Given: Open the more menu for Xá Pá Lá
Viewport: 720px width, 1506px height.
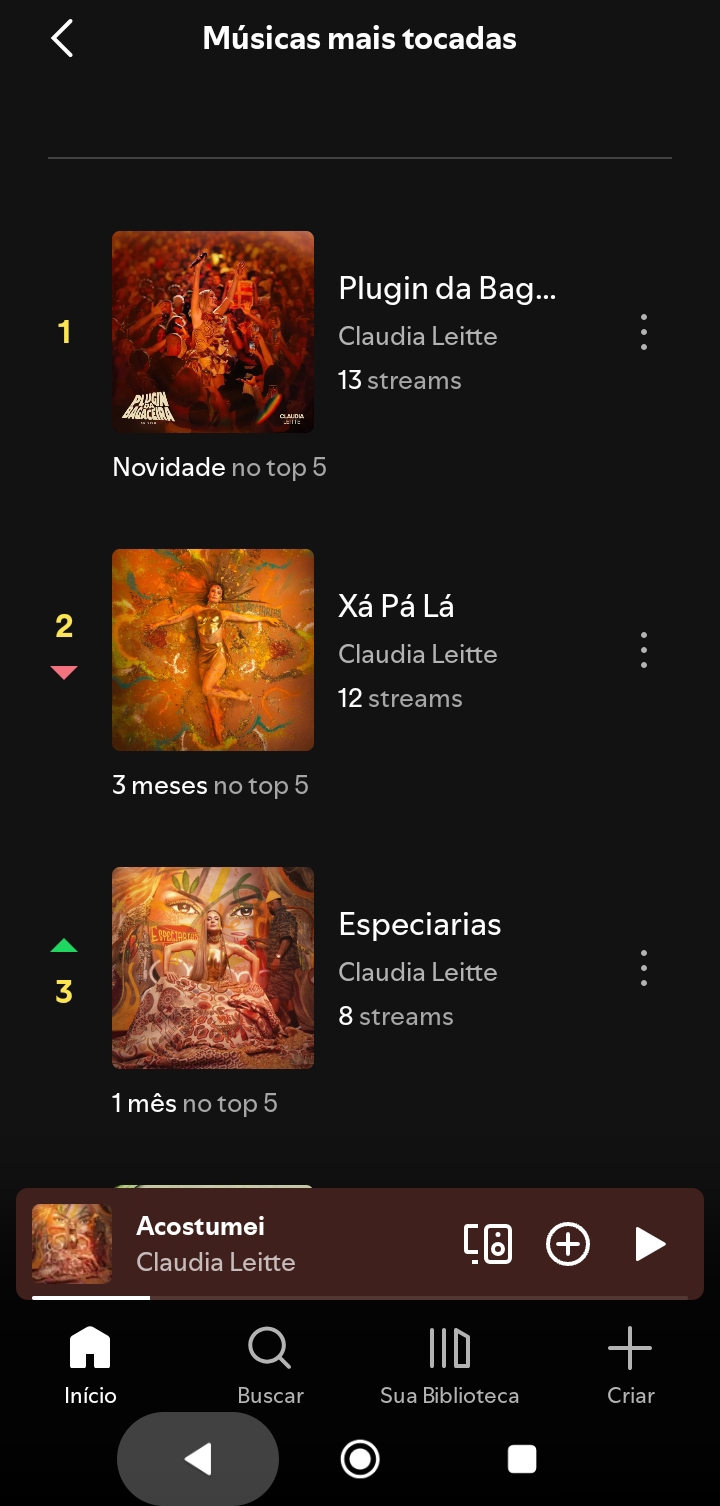Looking at the screenshot, I should [x=644, y=650].
